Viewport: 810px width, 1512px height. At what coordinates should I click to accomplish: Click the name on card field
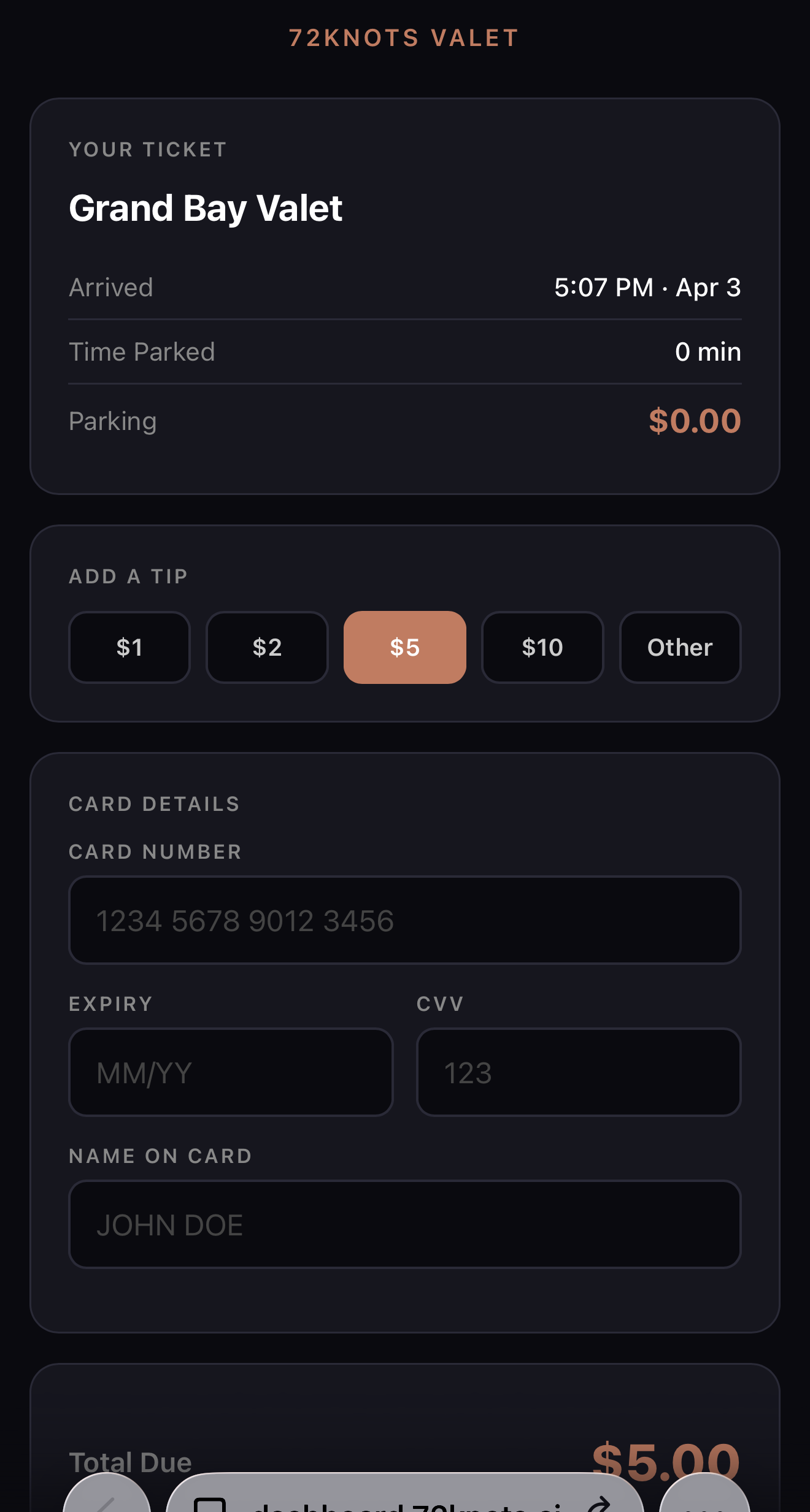405,1224
